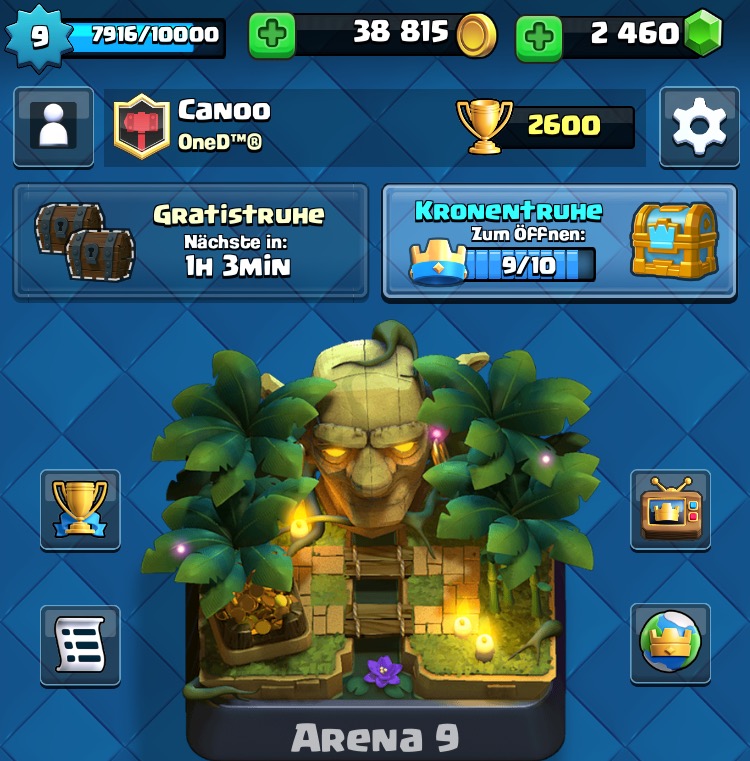Open the TV Royale icon
Viewport: 750px width, 761px height.
click(670, 509)
